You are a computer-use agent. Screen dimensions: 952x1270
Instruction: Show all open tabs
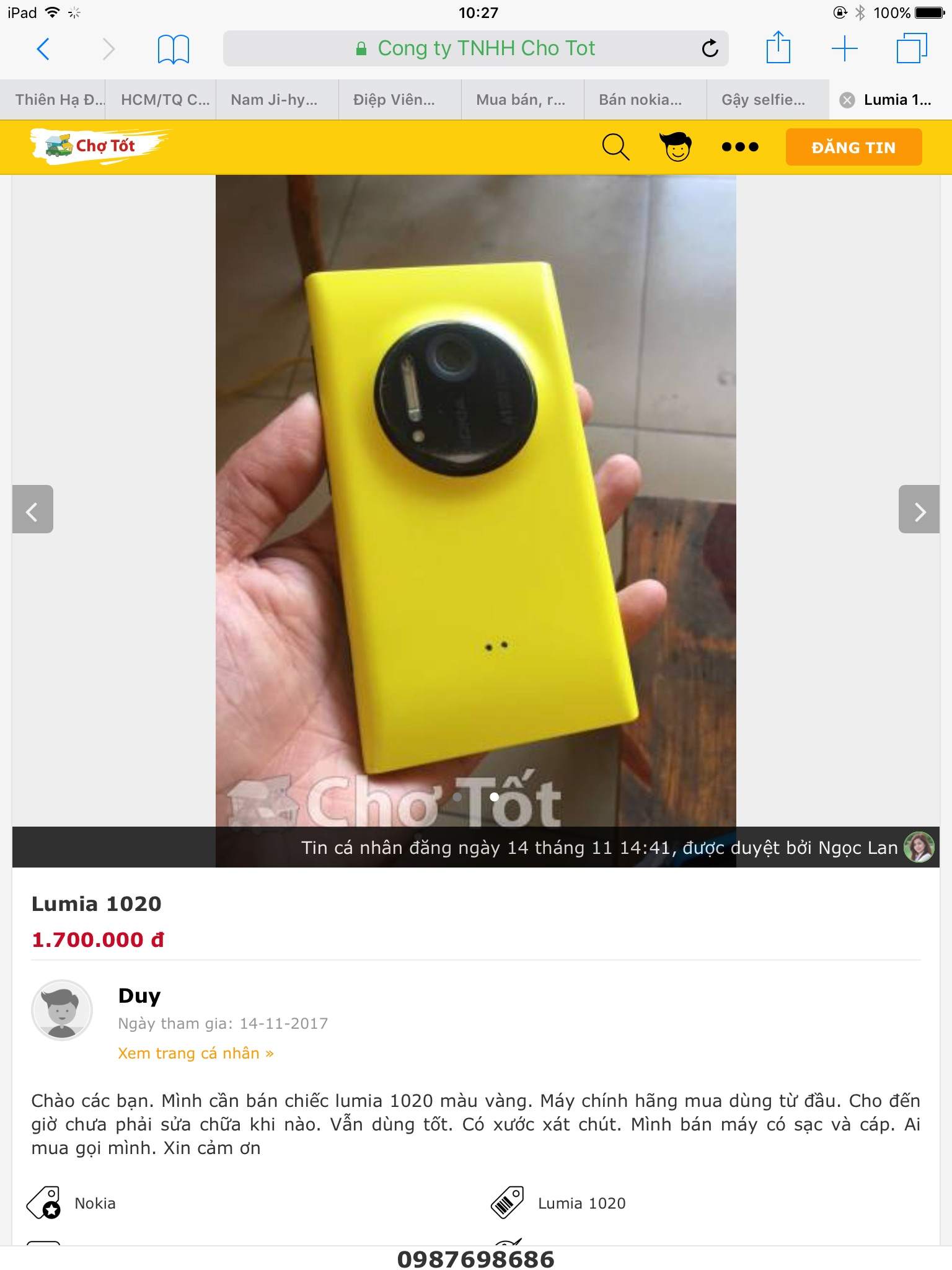[x=911, y=48]
